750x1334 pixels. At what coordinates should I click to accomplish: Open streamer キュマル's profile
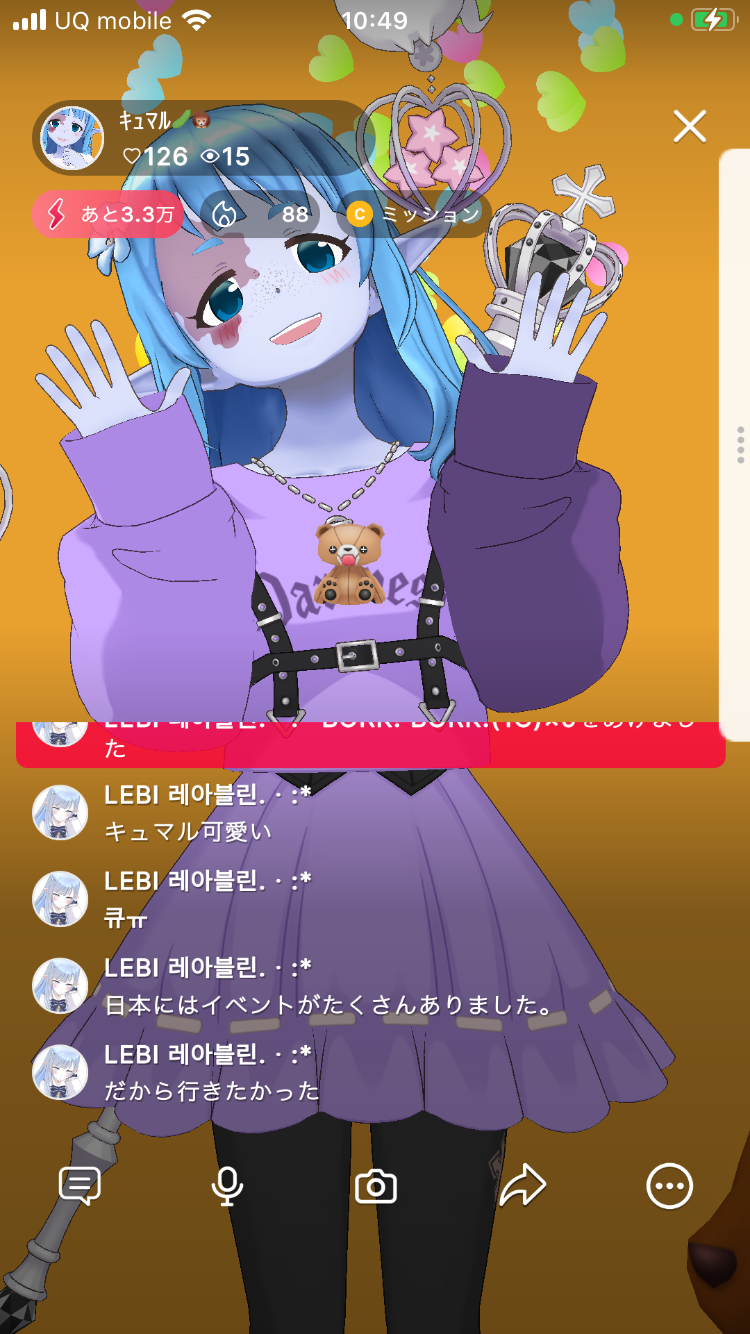click(72, 139)
